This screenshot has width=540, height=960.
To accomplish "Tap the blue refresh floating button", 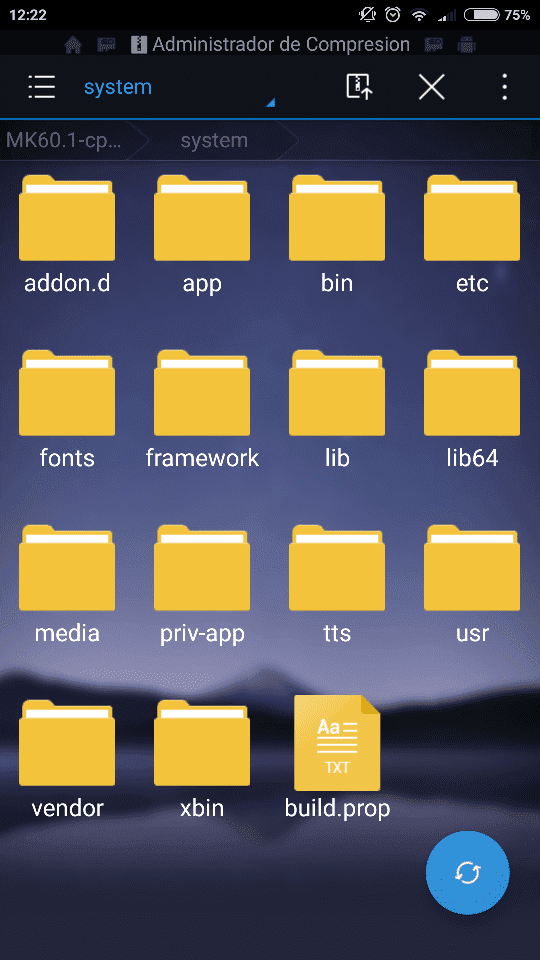I will click(x=468, y=872).
